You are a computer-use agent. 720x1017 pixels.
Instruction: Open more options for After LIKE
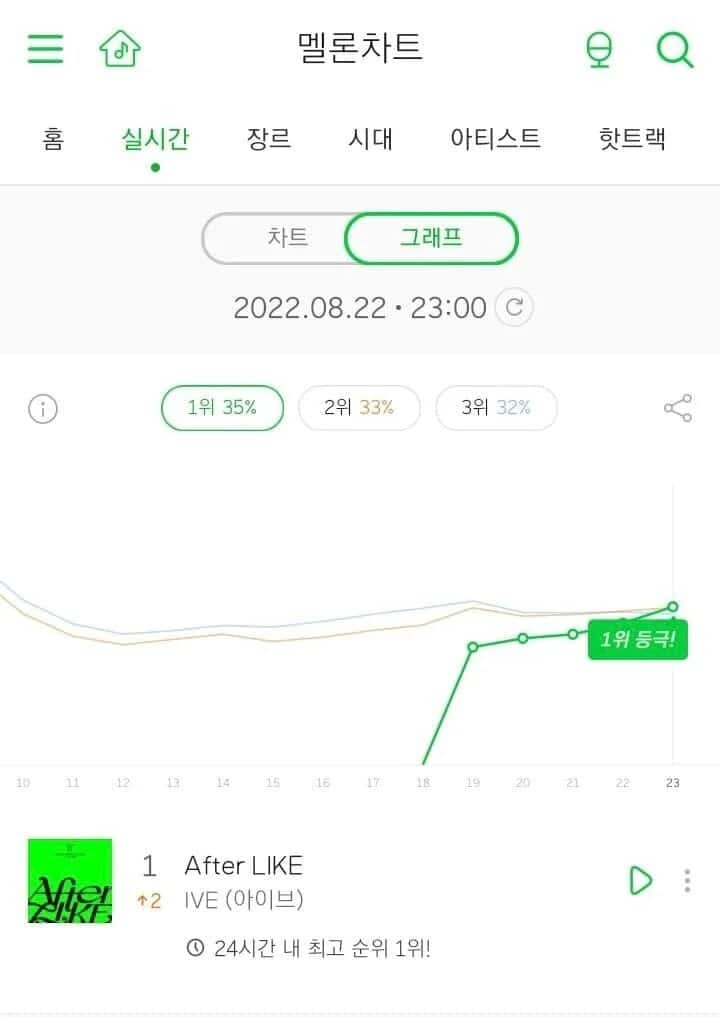(x=687, y=880)
